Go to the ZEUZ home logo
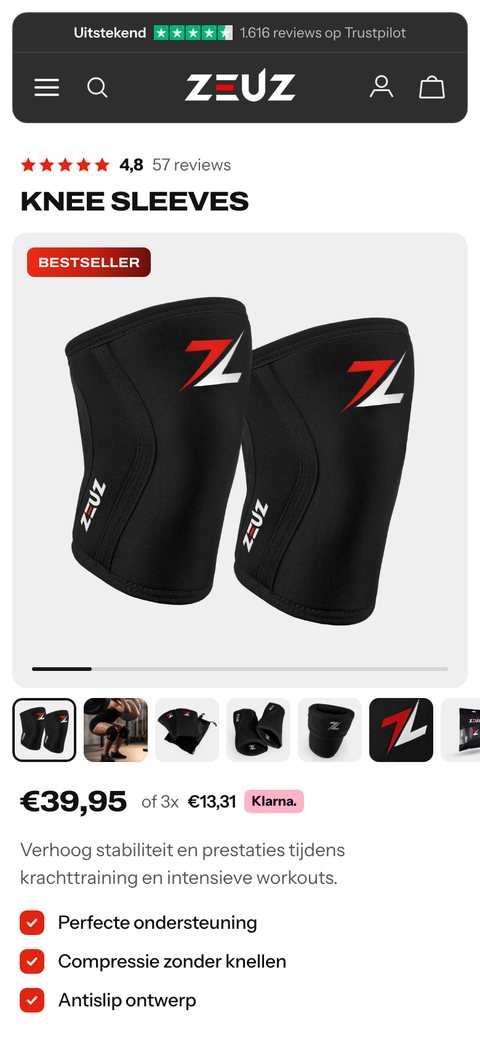 (240, 85)
